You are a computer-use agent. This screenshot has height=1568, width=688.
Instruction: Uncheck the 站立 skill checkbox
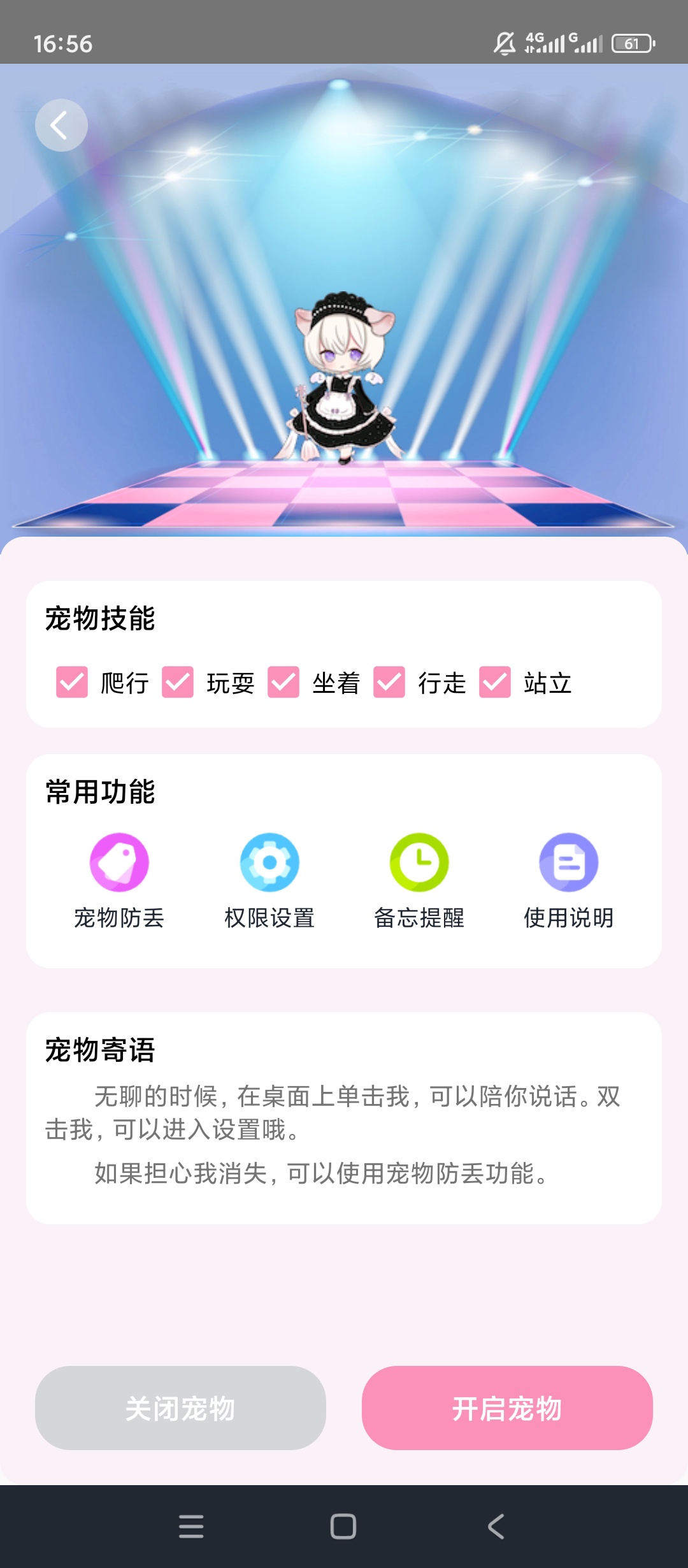coord(495,683)
